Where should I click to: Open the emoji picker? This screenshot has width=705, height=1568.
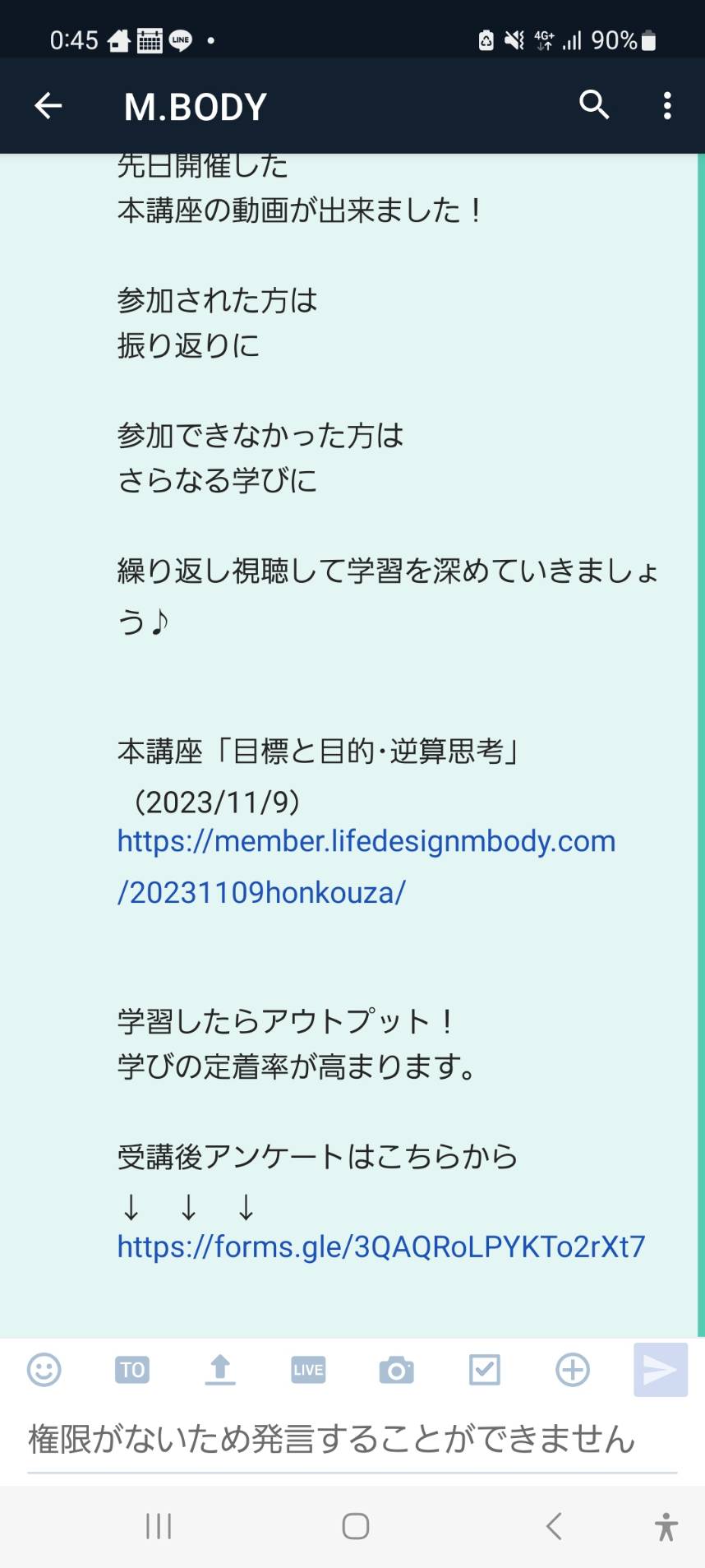point(44,1370)
